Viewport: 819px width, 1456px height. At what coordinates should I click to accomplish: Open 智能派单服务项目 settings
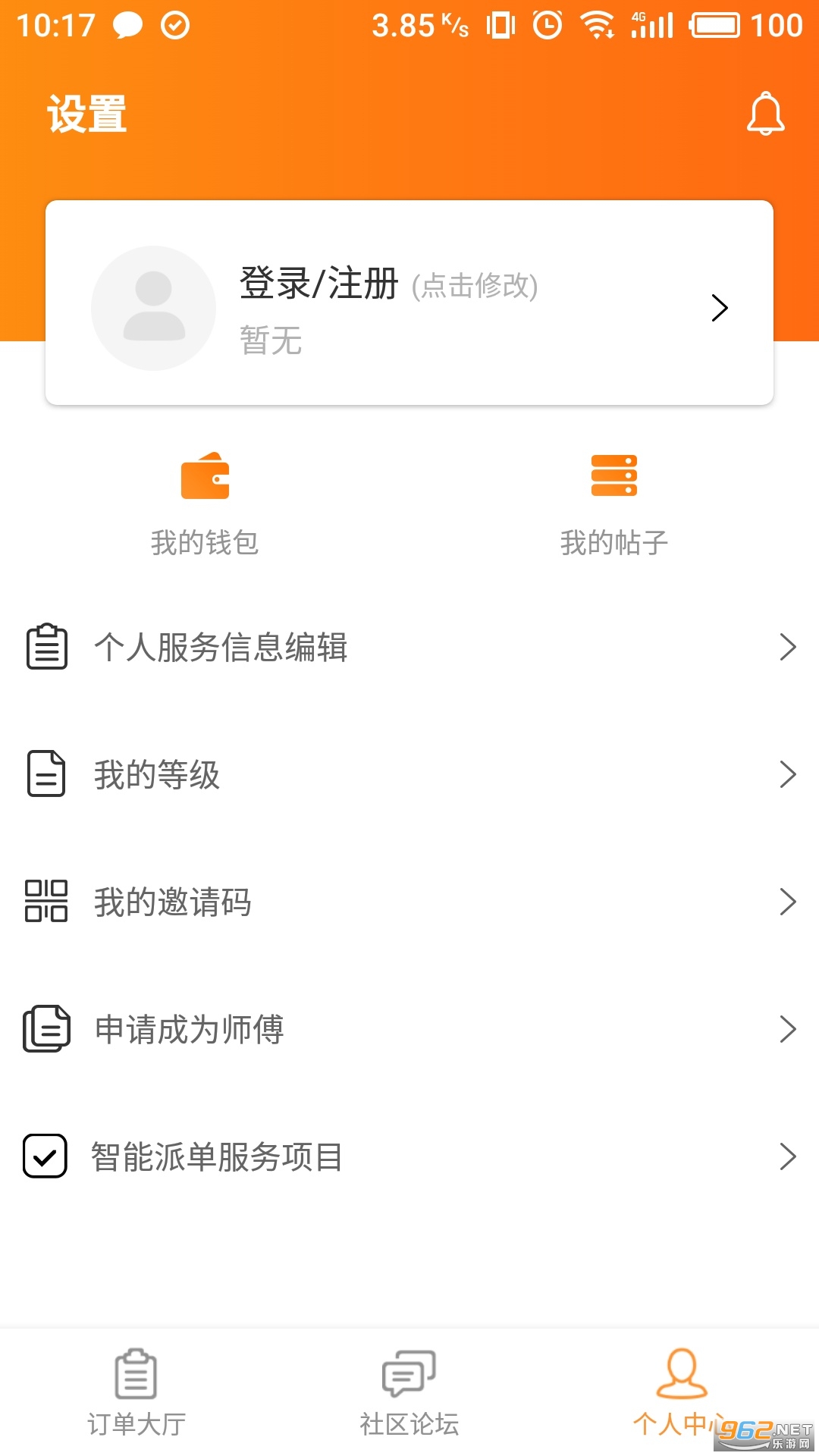coord(409,1157)
